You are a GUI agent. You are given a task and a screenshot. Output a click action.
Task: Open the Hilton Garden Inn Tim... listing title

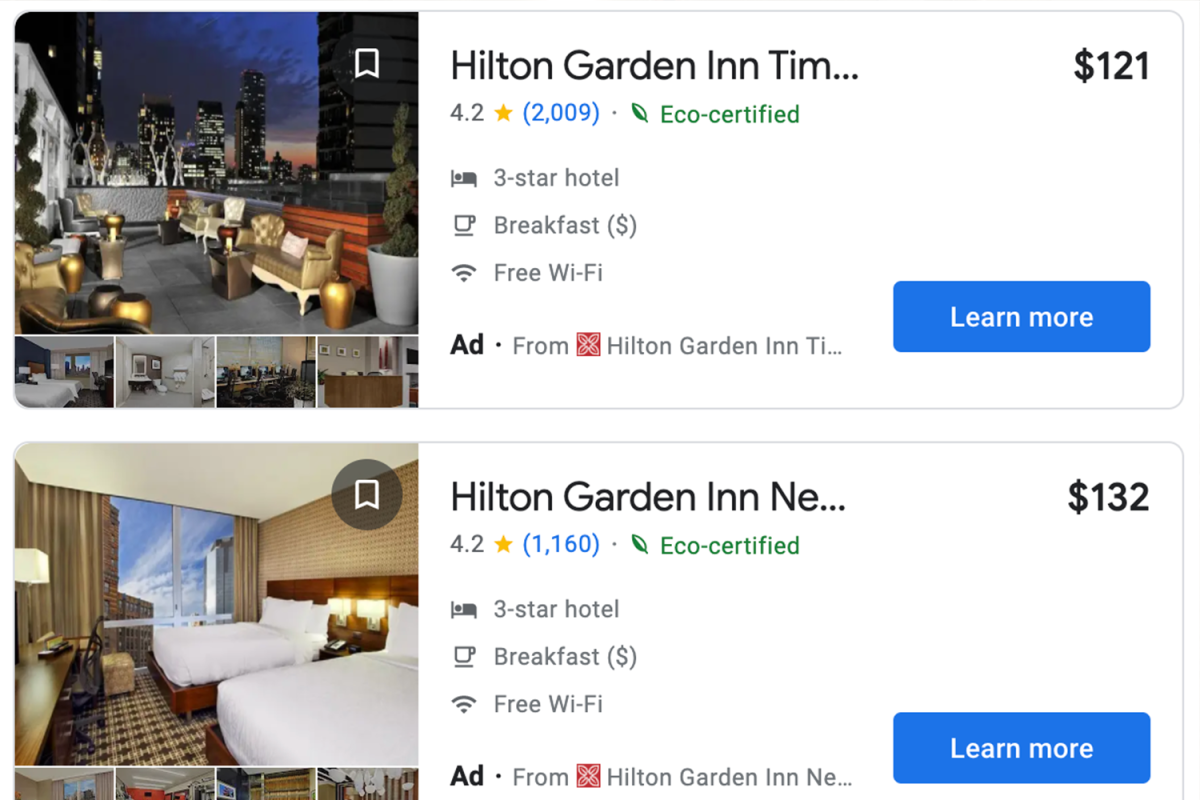tap(654, 66)
